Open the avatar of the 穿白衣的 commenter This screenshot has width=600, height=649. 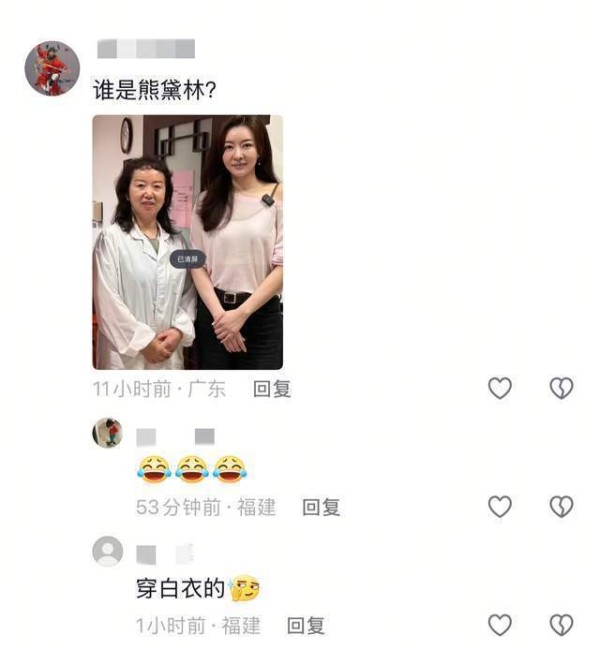coord(108,551)
